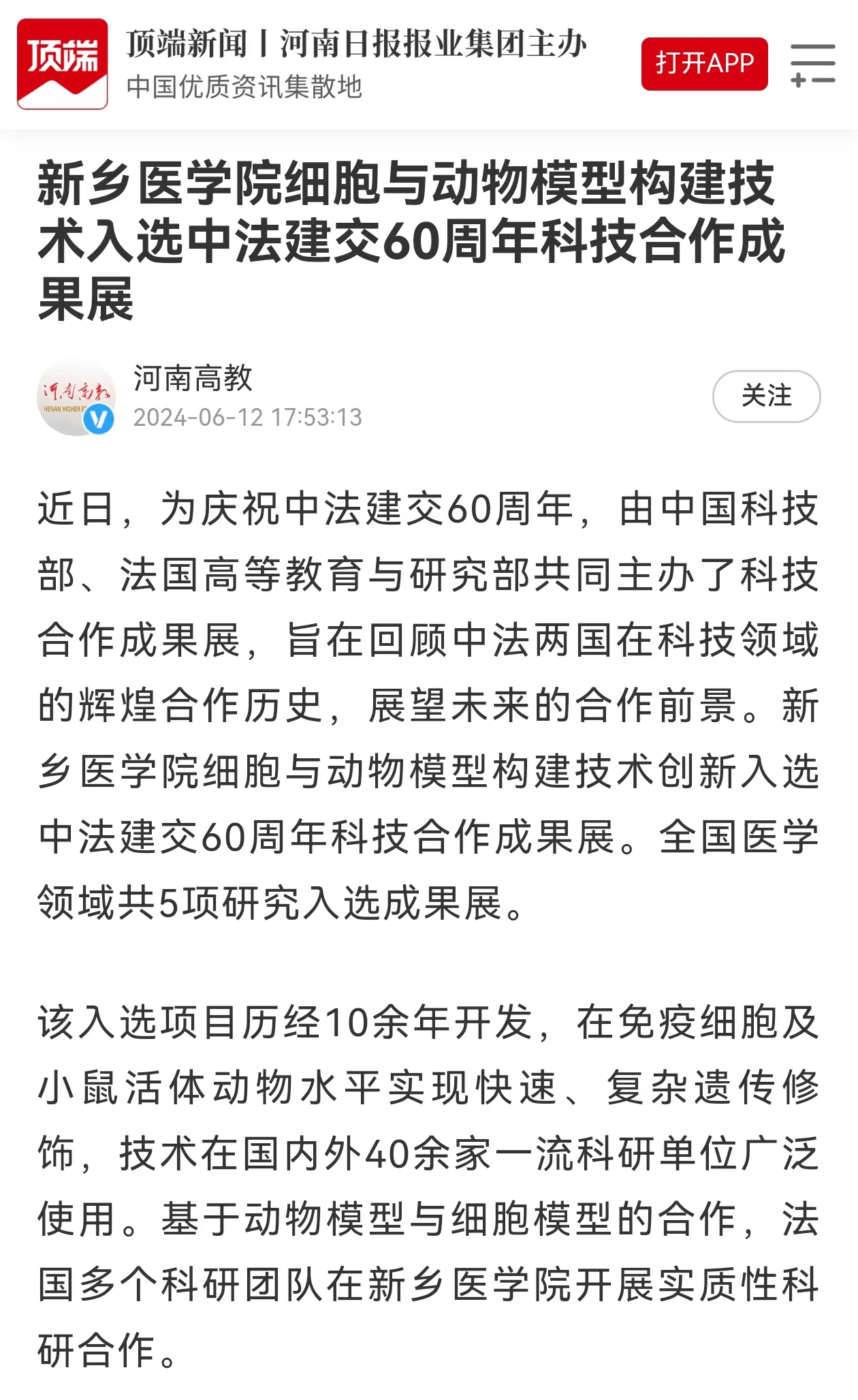Tap the 顶端 app logo
This screenshot has width=858, height=1400.
[x=63, y=63]
